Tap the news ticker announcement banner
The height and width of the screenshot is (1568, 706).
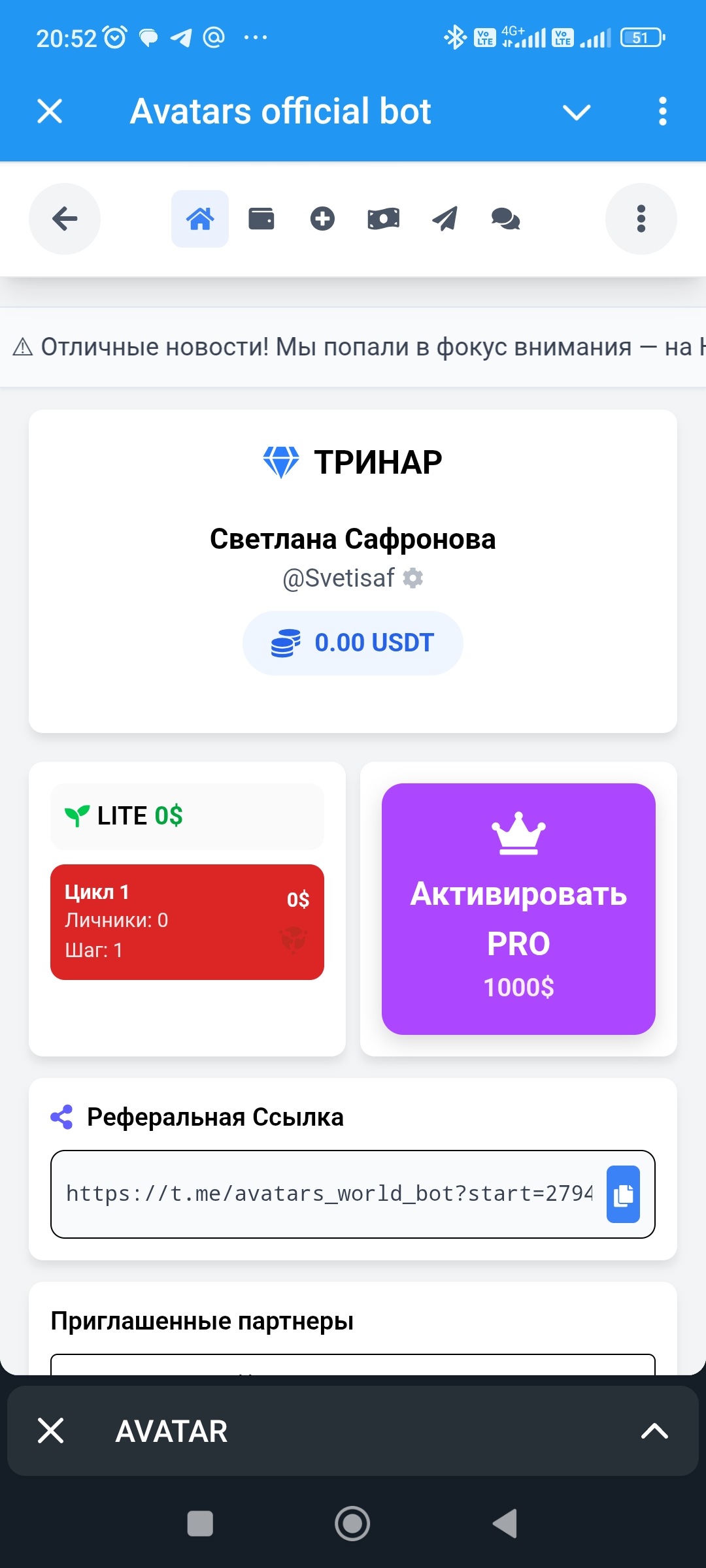(353, 347)
